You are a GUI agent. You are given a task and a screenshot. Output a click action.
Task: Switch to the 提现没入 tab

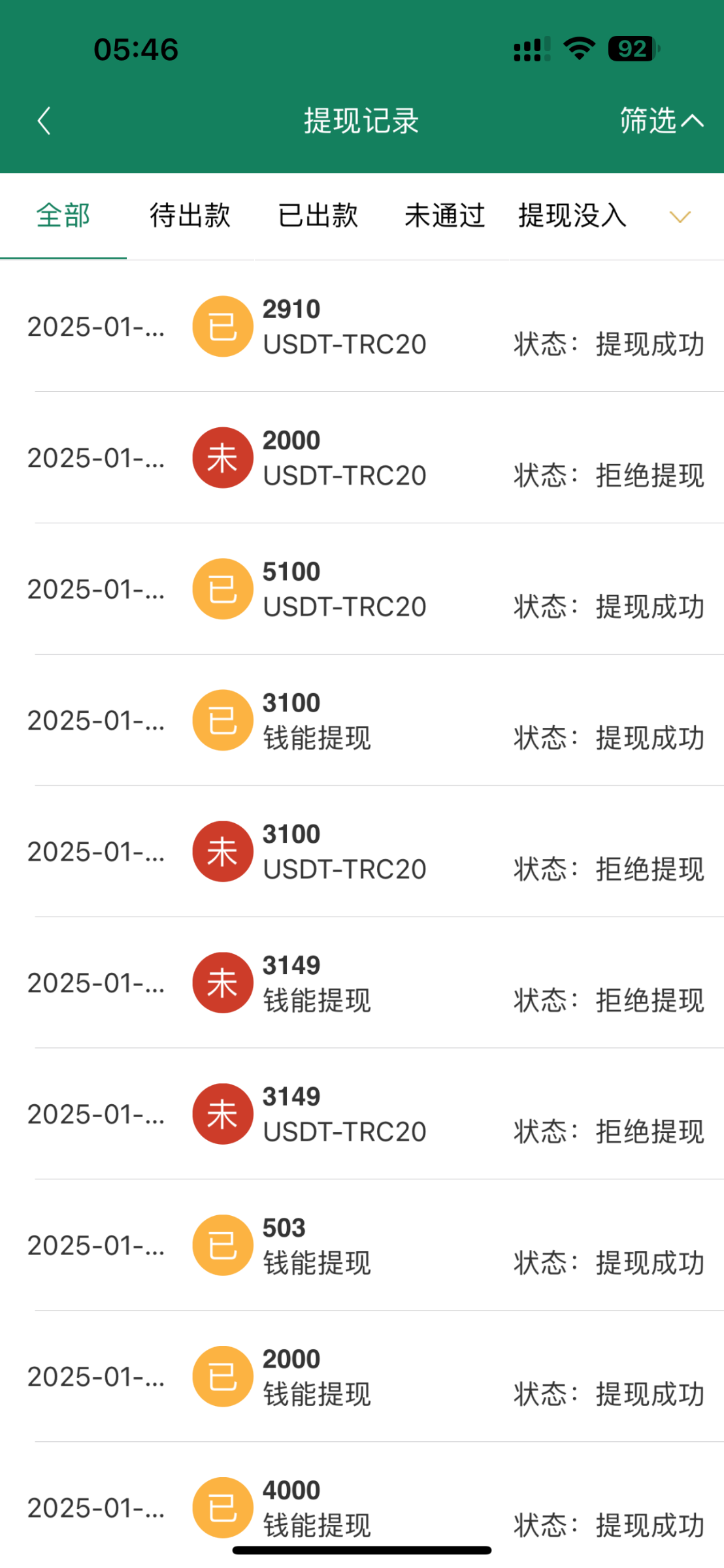click(572, 216)
